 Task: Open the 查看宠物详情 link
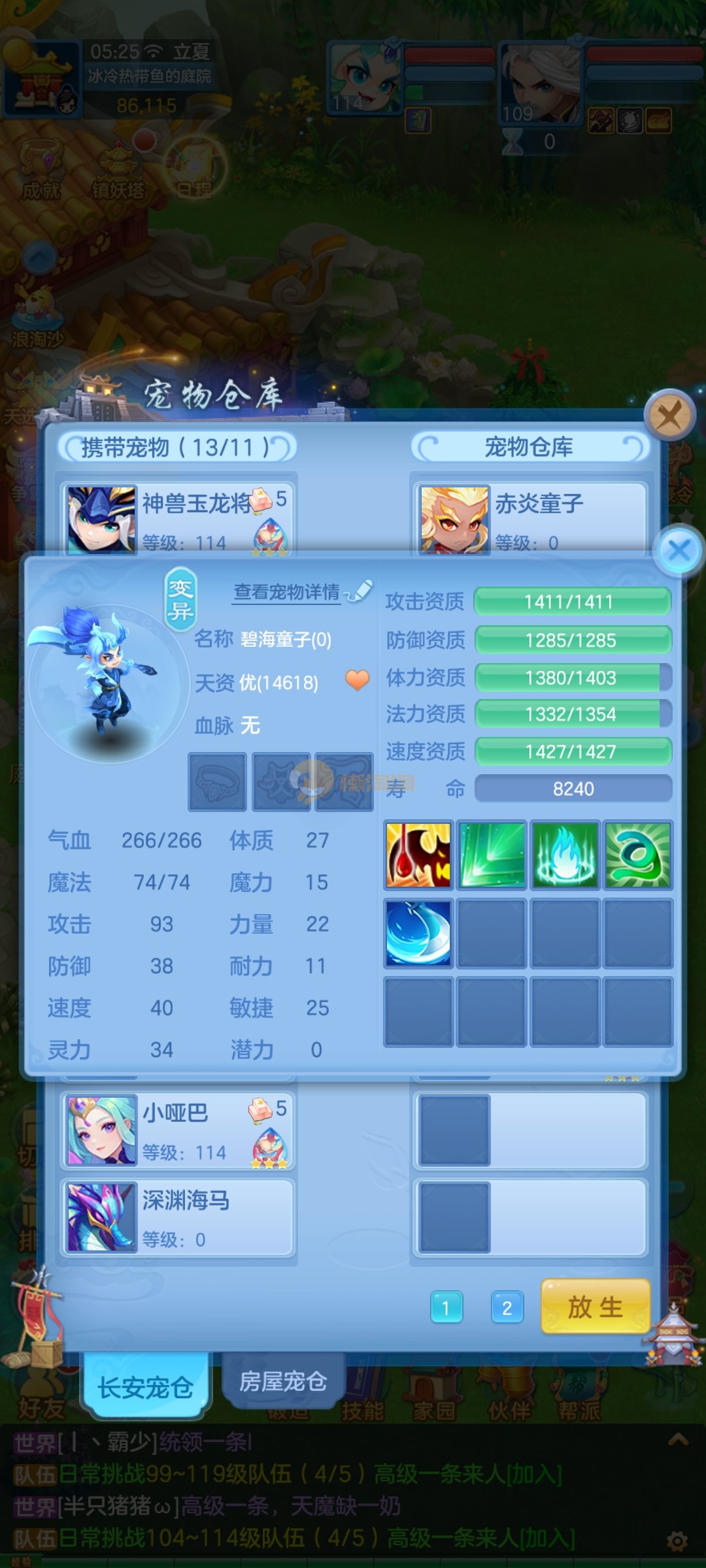288,592
